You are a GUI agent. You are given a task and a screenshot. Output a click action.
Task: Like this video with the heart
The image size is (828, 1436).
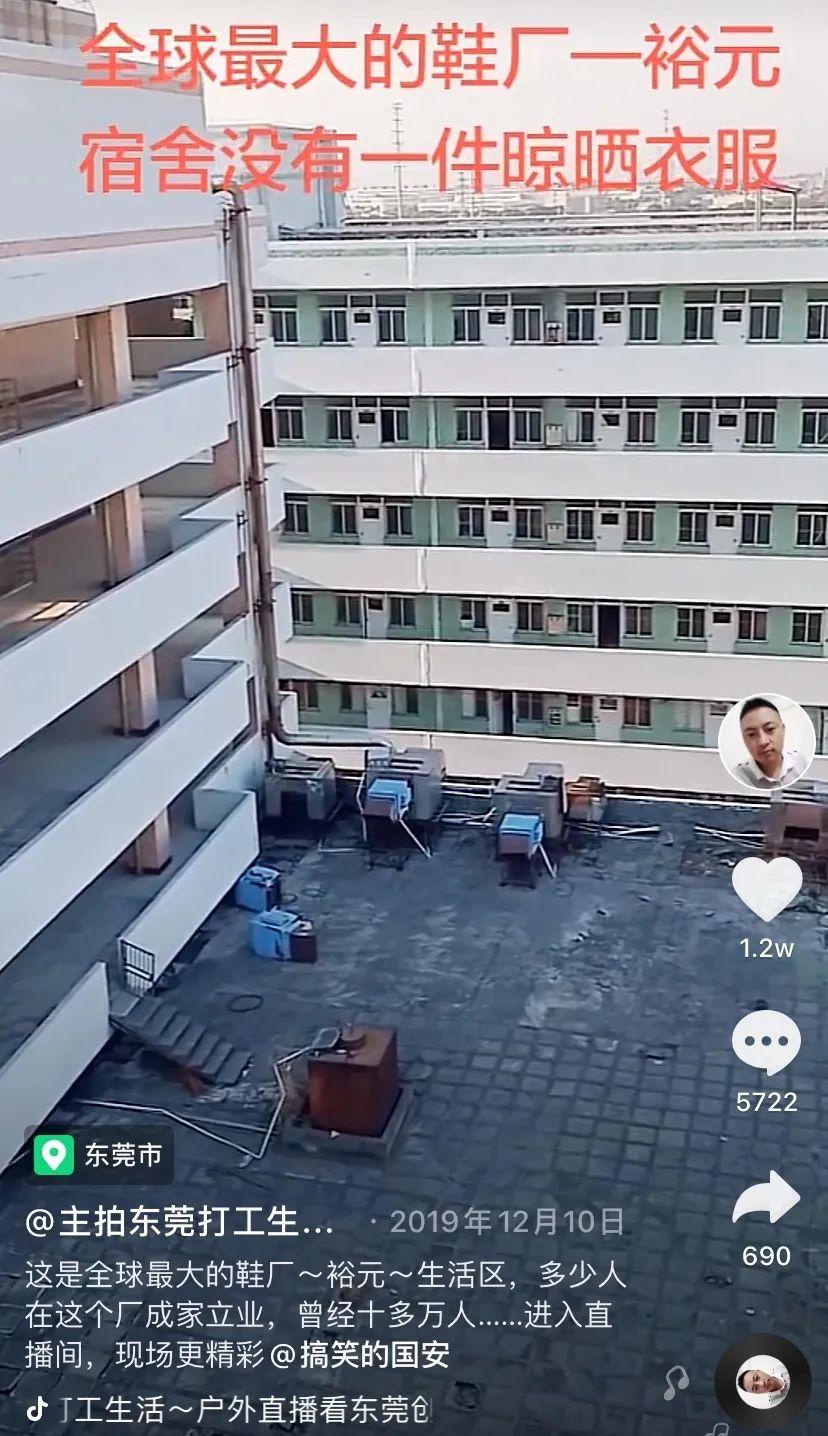(x=766, y=889)
